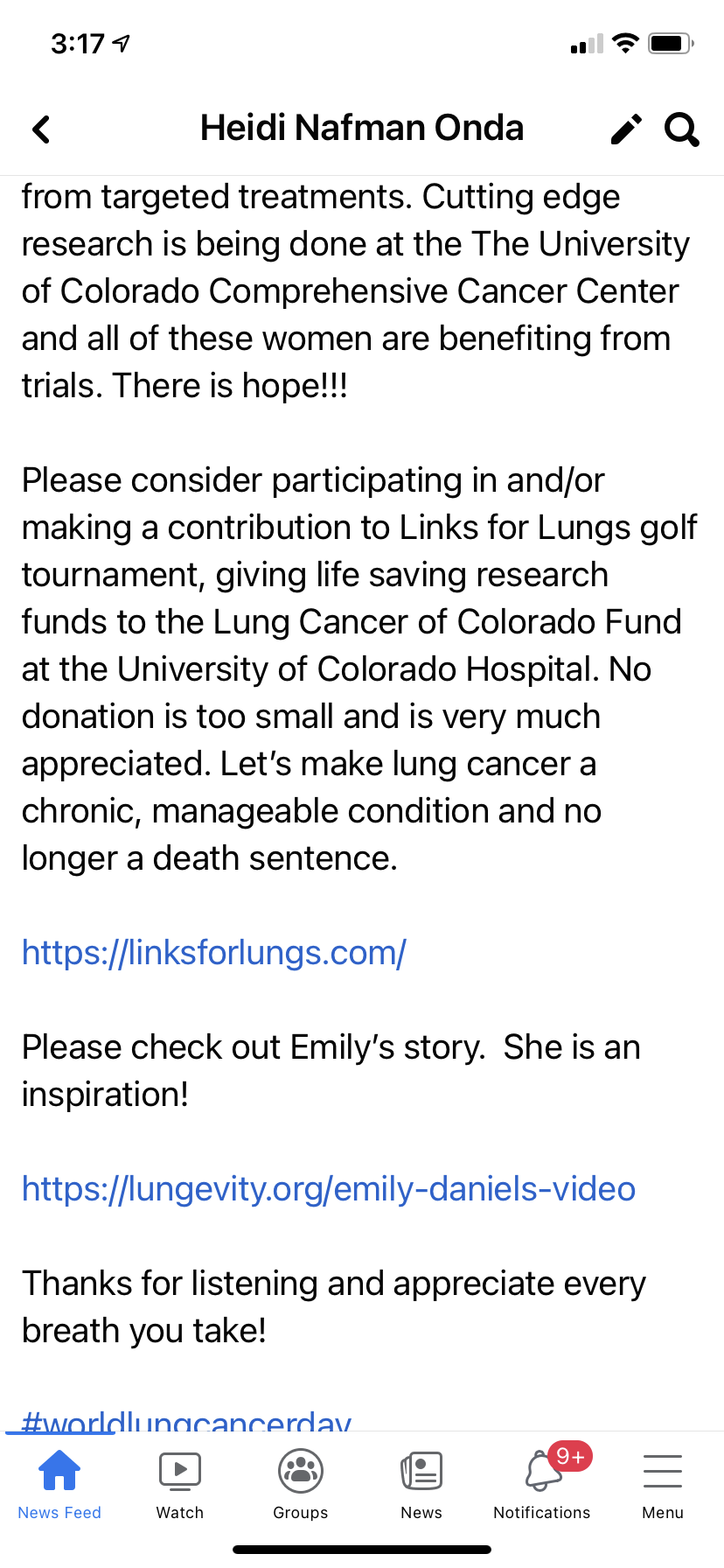The width and height of the screenshot is (724, 1568).
Task: Open the Groups tab
Action: tap(301, 1486)
